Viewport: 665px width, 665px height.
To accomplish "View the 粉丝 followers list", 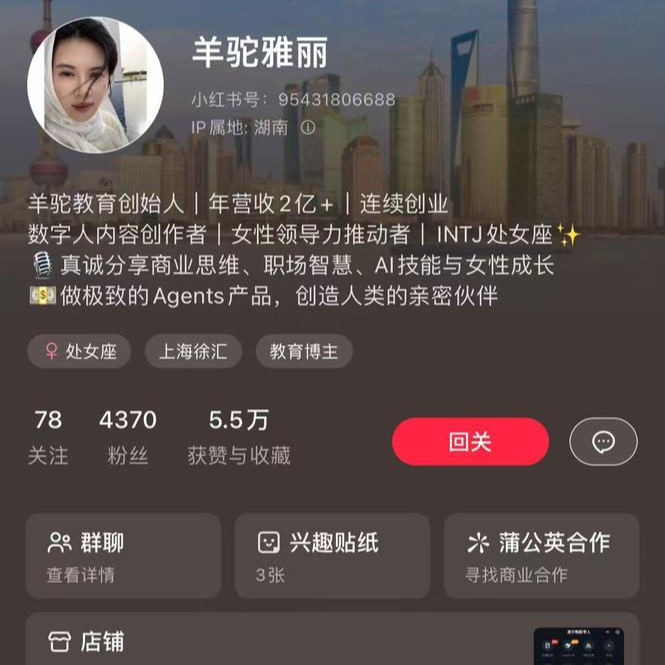I will [x=128, y=437].
